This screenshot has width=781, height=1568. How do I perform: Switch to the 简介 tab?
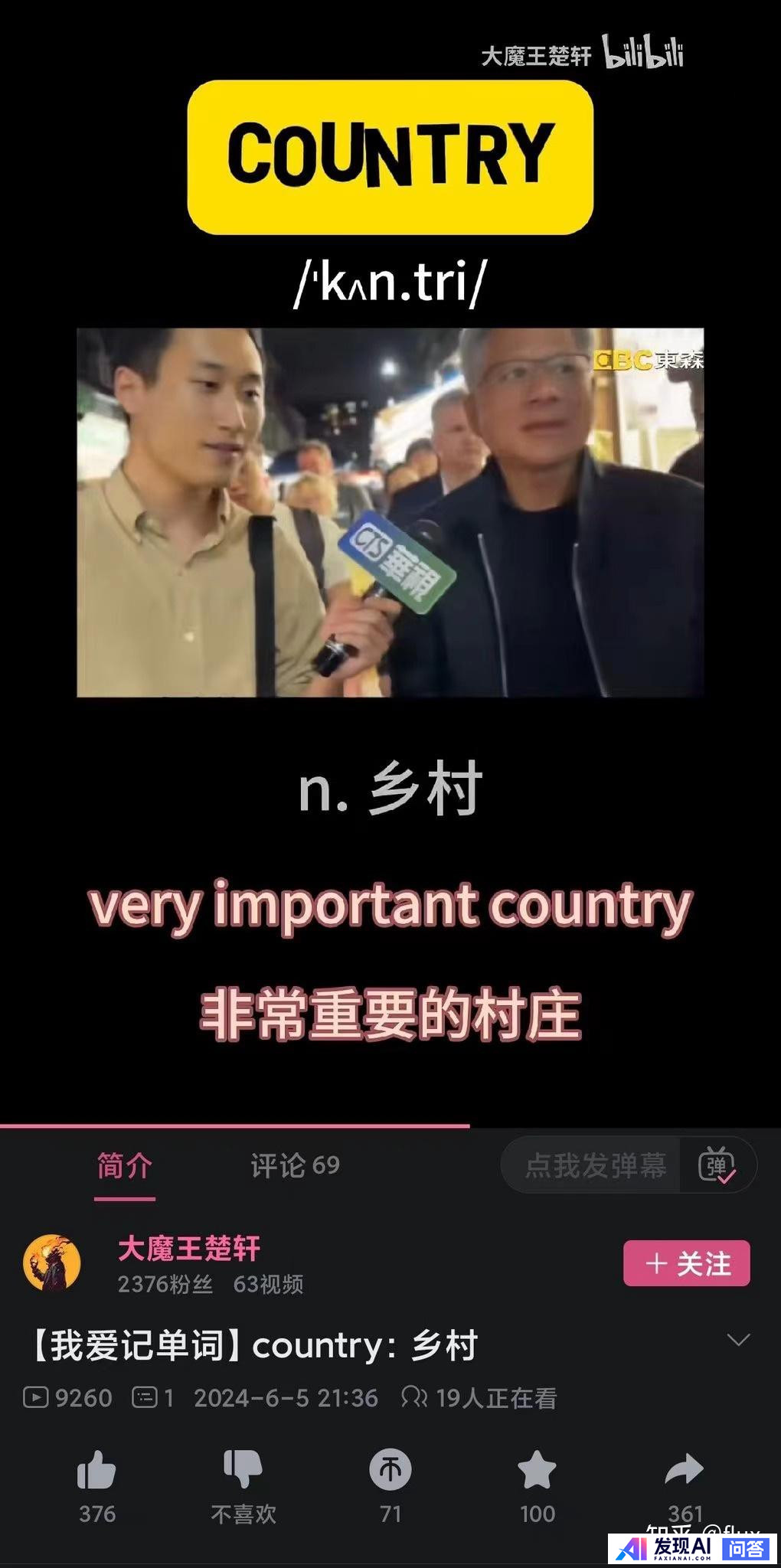[x=124, y=1166]
